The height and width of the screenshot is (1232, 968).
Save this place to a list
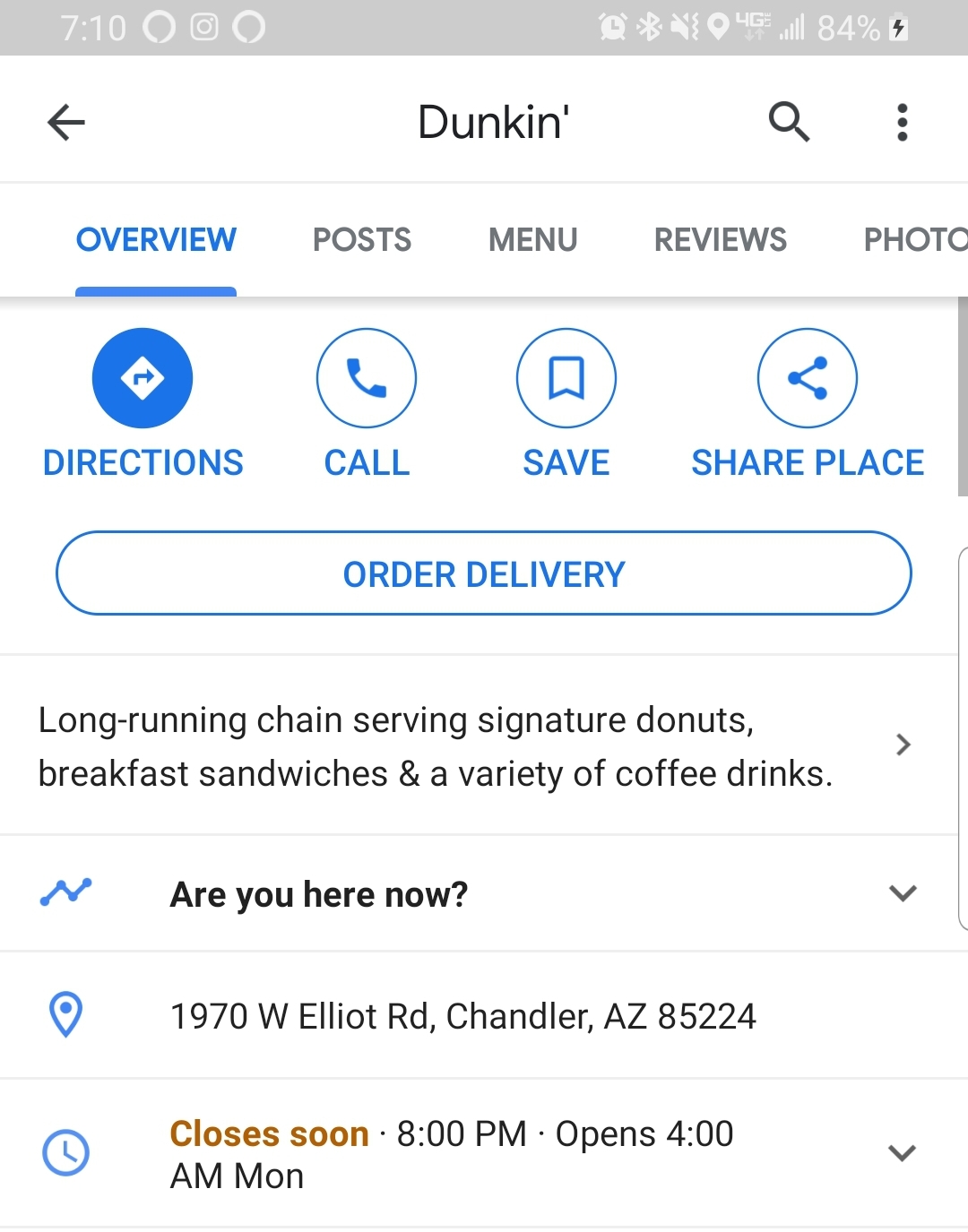pos(566,379)
